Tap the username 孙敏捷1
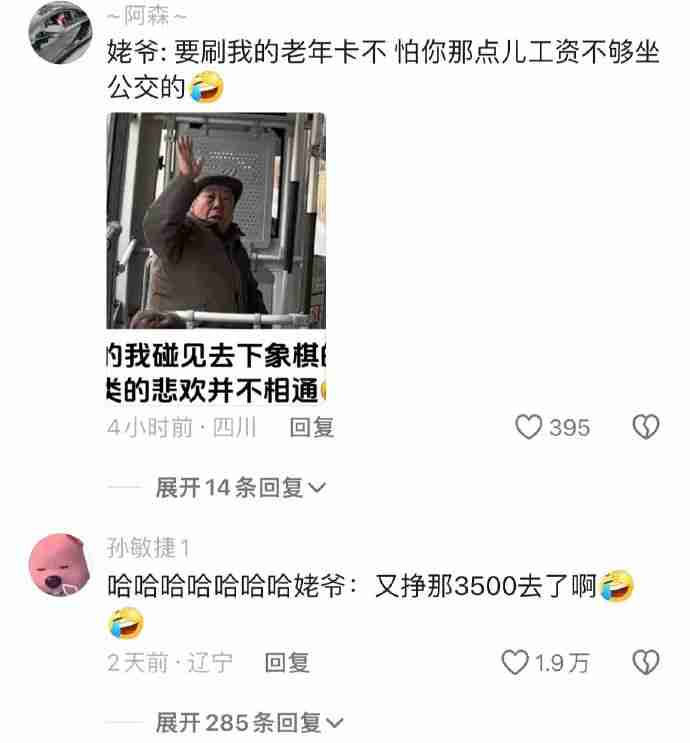The width and height of the screenshot is (690, 743). [x=148, y=547]
